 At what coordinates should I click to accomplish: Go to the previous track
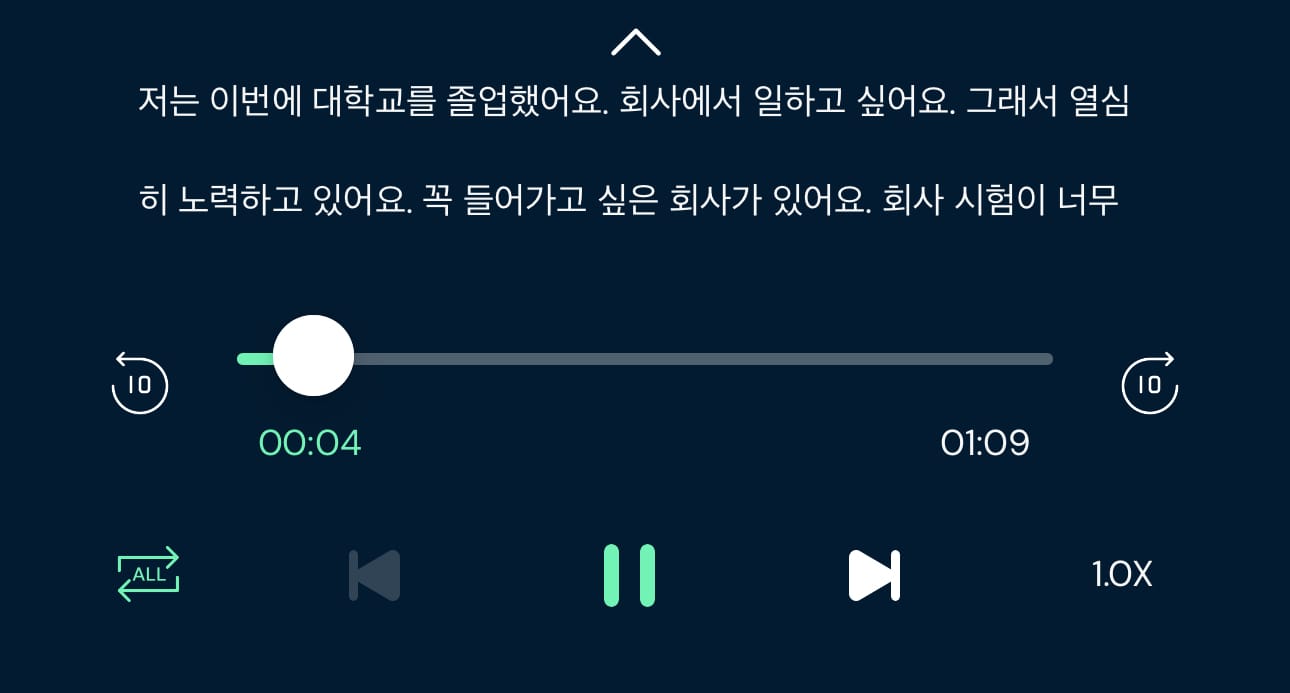tap(375, 575)
